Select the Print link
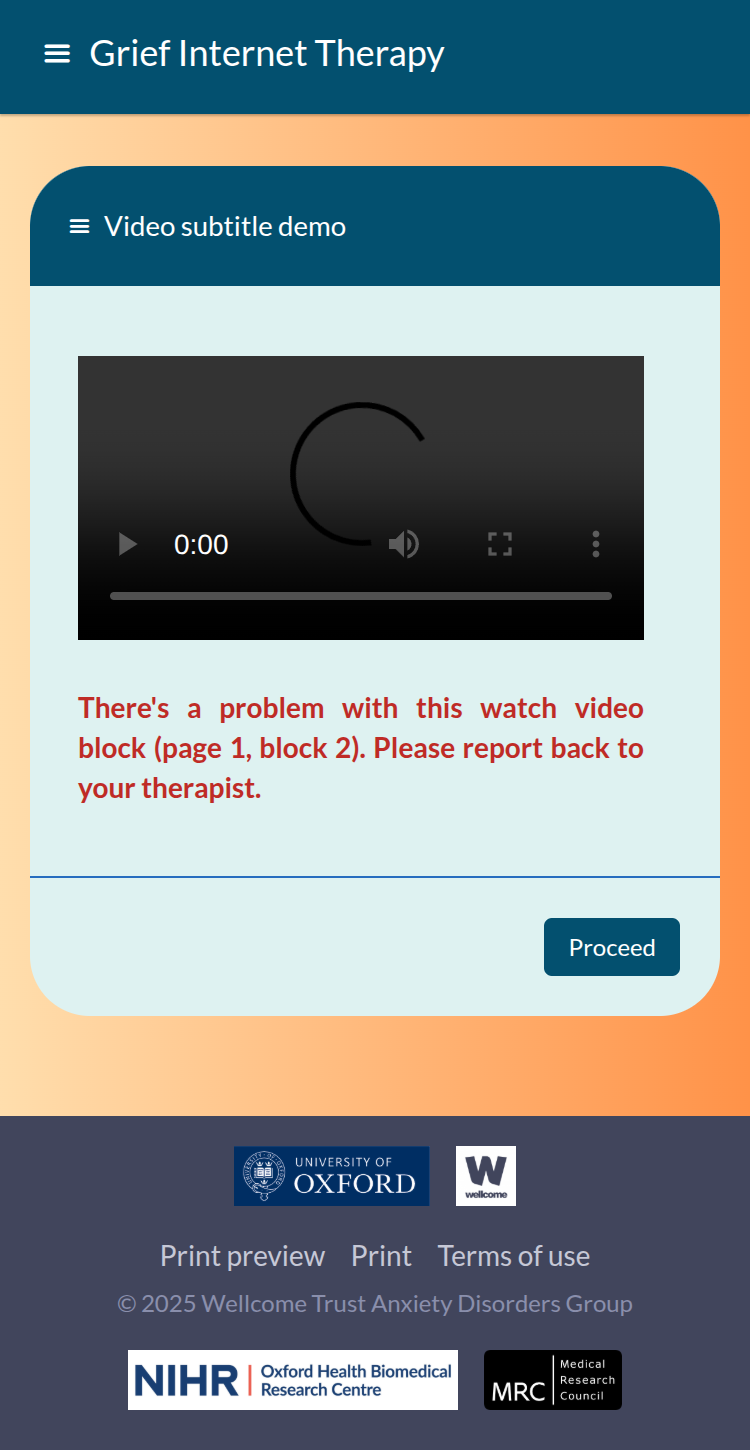The height and width of the screenshot is (1450, 750). (381, 1256)
